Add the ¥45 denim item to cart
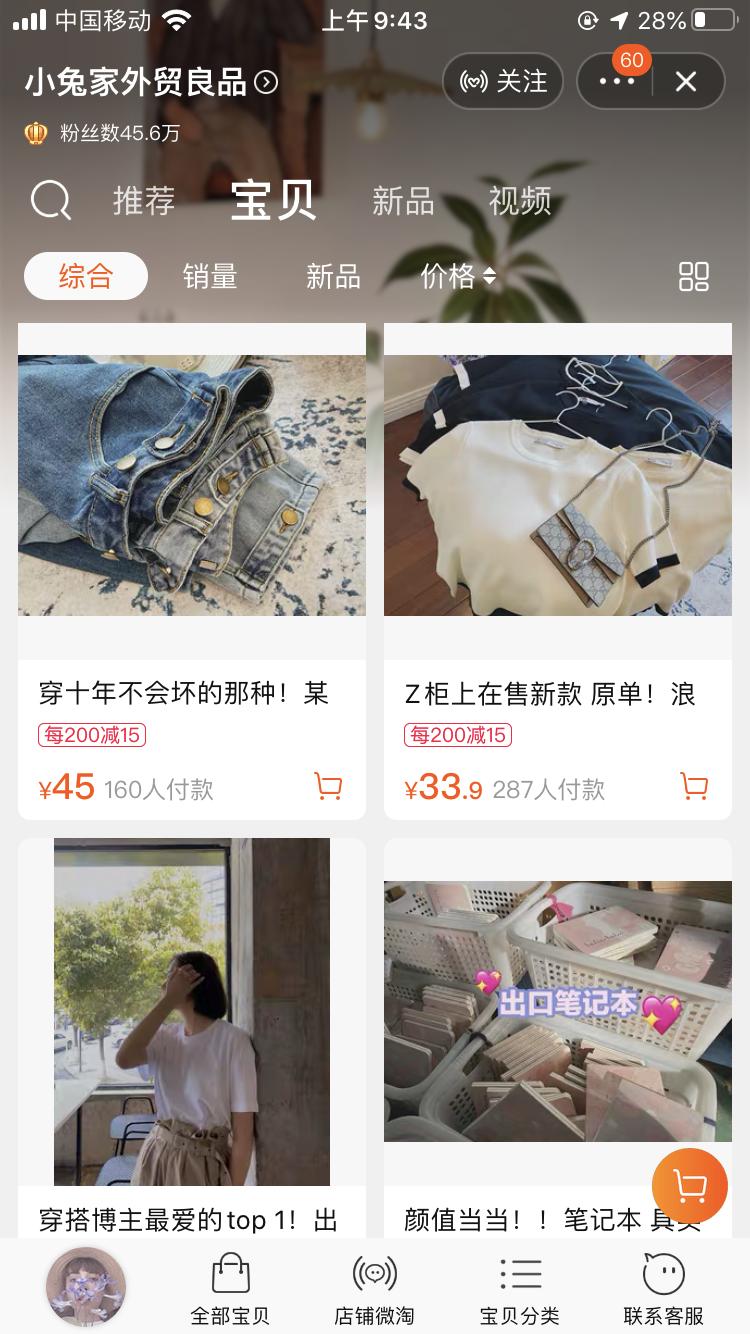The image size is (750, 1334). click(x=328, y=787)
